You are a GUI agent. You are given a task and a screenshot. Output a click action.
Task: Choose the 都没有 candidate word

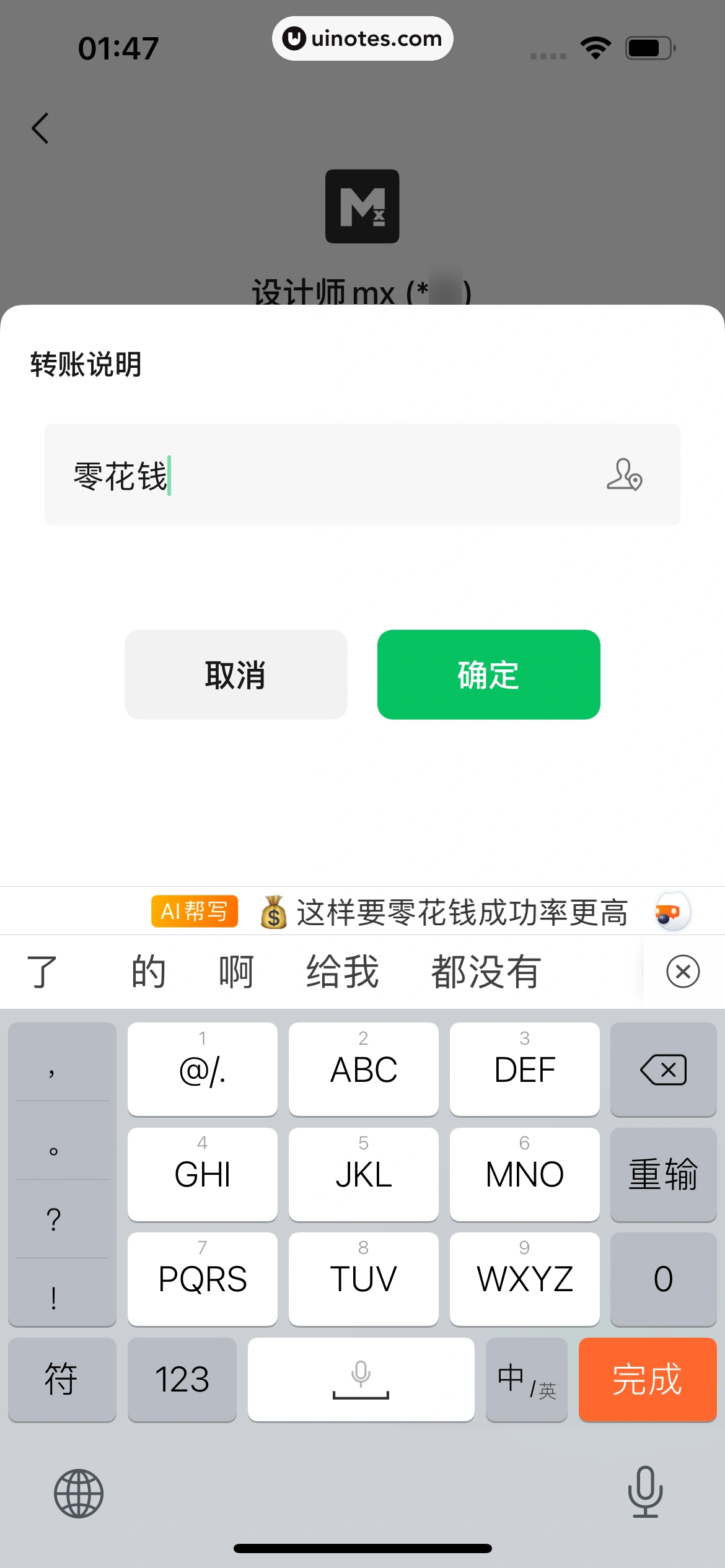click(x=486, y=972)
